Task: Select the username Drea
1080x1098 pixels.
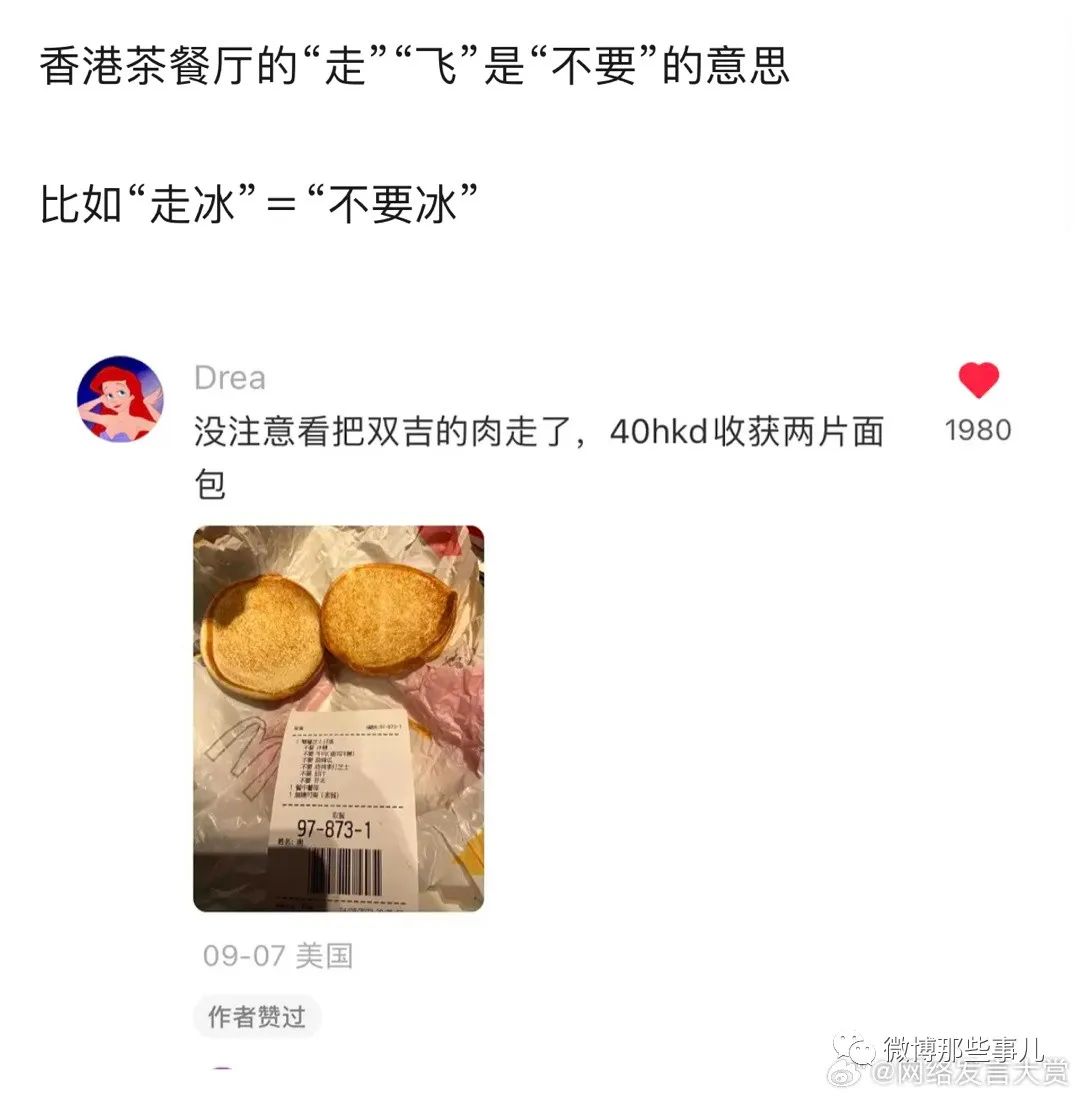Action: click(x=230, y=377)
